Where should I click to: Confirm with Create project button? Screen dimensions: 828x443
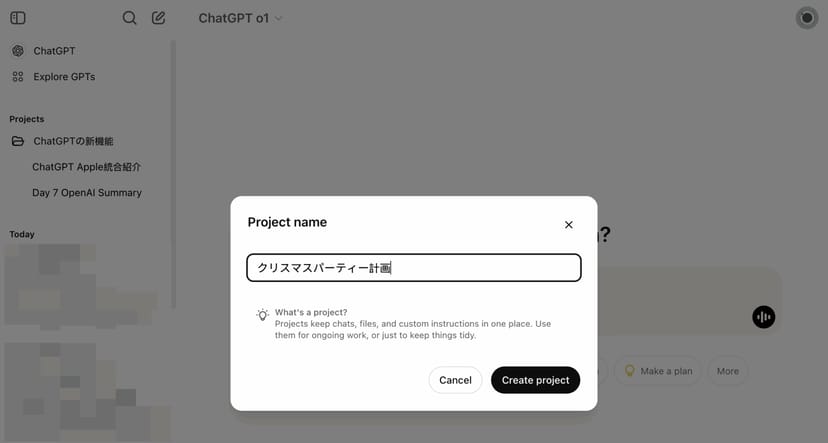click(535, 380)
